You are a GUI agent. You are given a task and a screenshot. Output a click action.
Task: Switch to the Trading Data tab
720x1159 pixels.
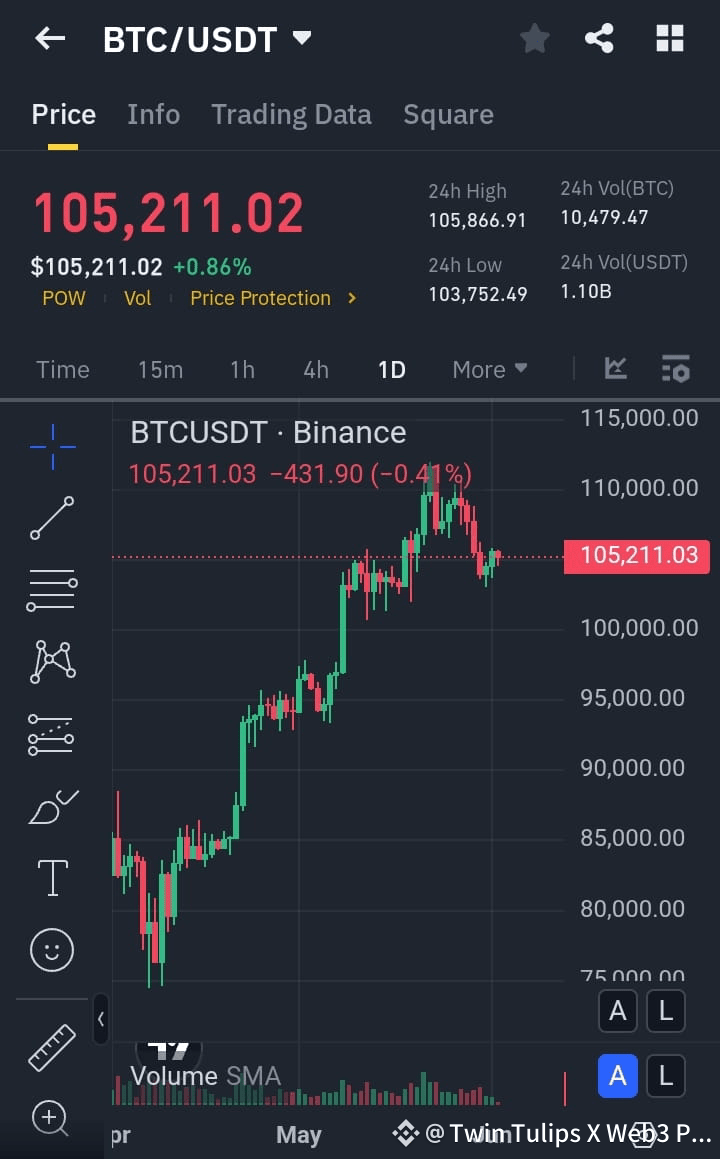291,114
